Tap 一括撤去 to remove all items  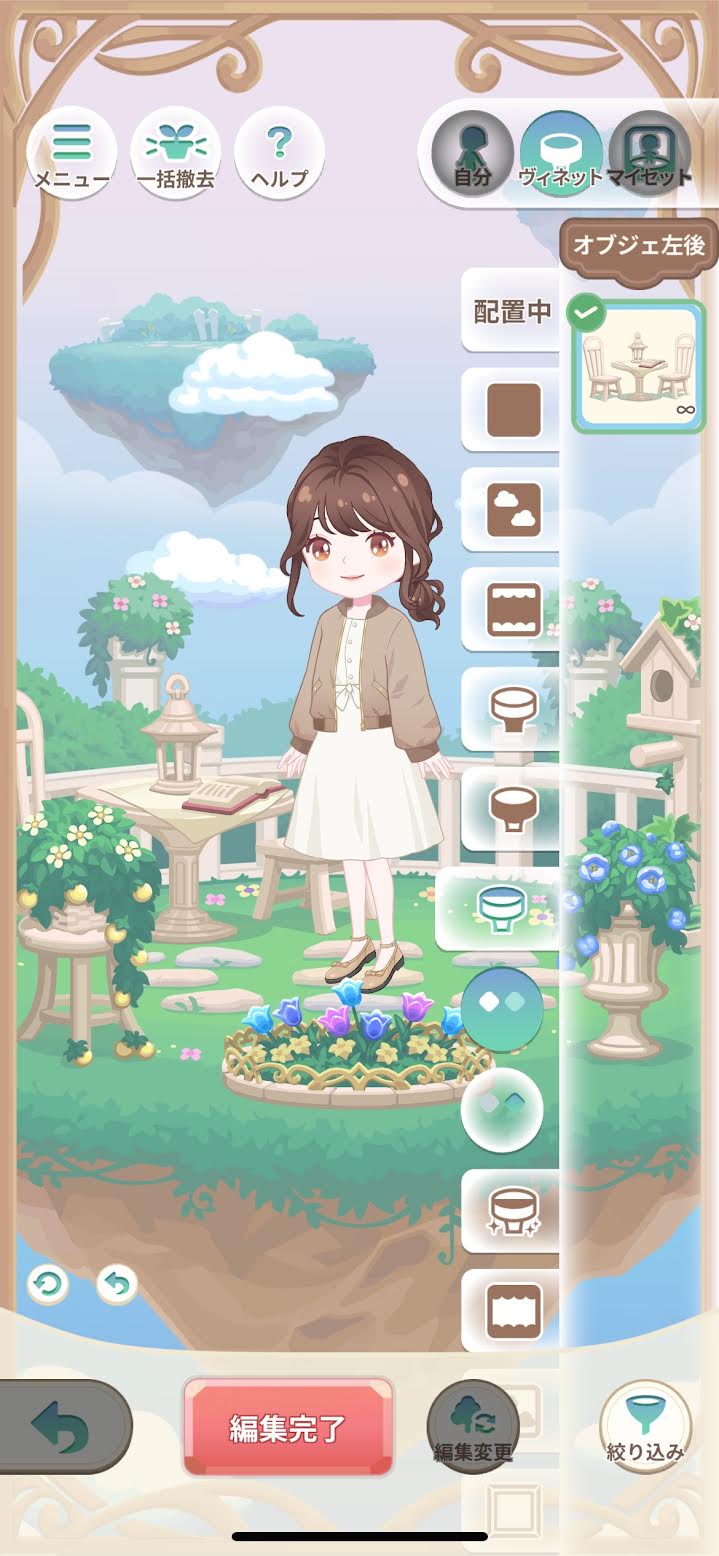(x=176, y=154)
